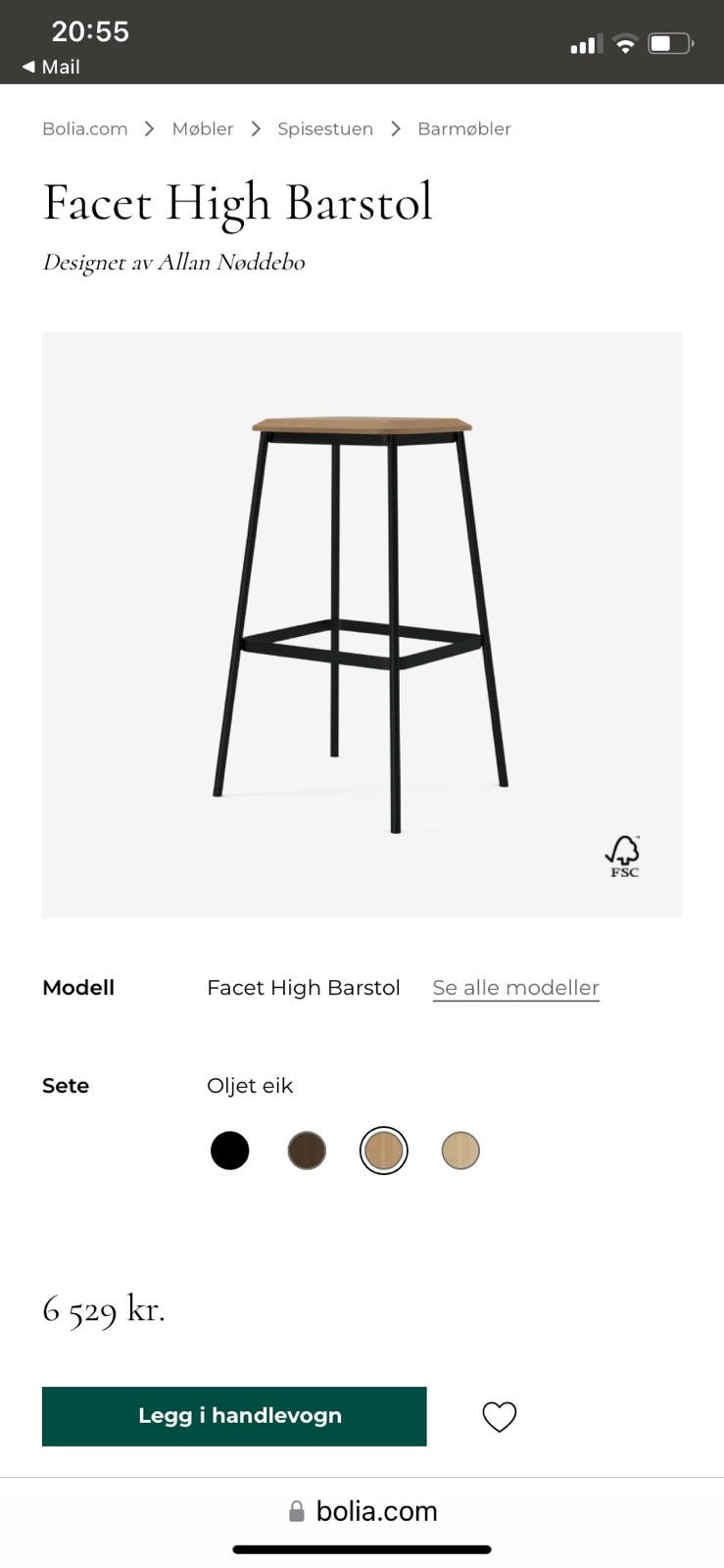This screenshot has width=724, height=1568.
Task: Add barstool via Legg i handlevogn
Action: pyautogui.click(x=234, y=1416)
